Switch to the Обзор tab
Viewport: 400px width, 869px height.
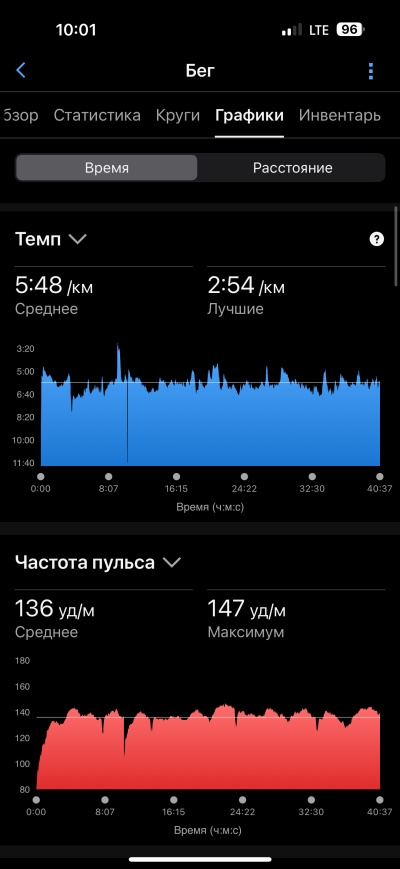tap(19, 115)
